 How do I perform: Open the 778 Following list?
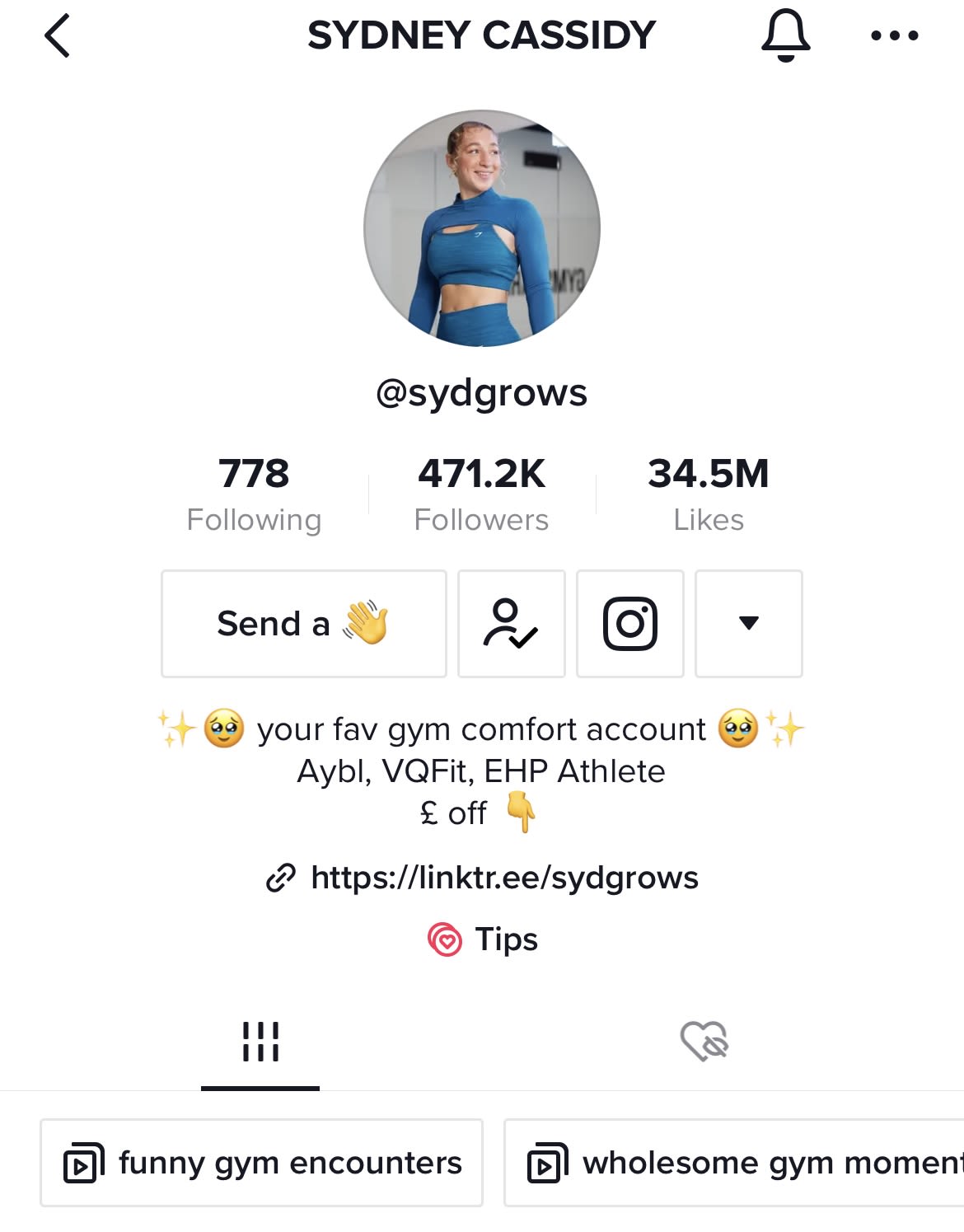254,494
